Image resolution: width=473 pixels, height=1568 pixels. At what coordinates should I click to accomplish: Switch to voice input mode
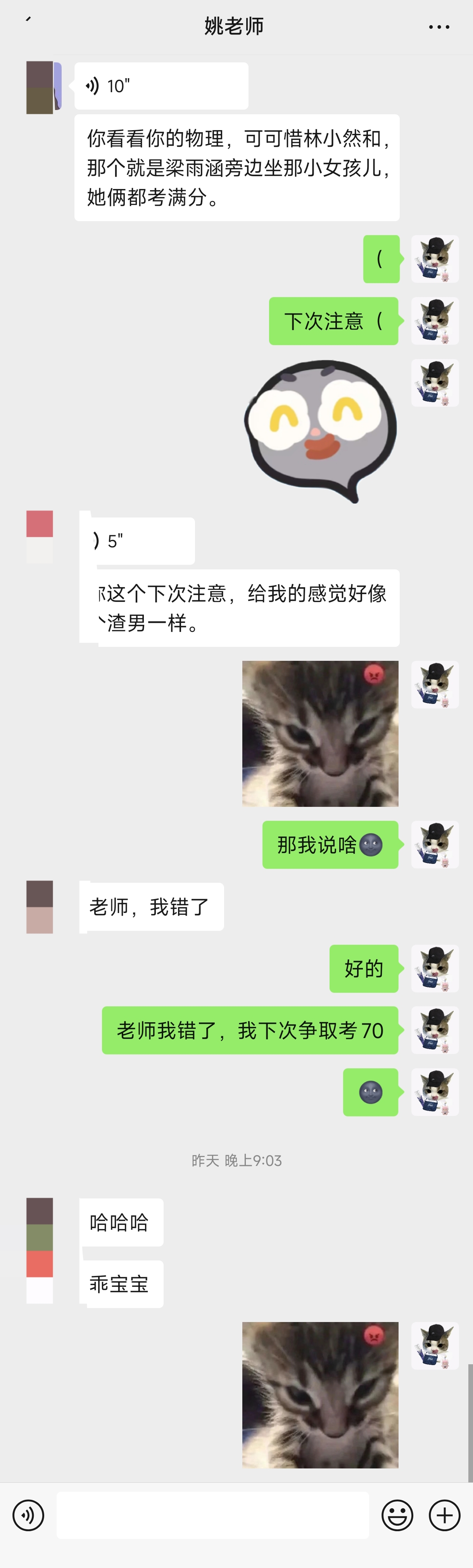(28, 1515)
